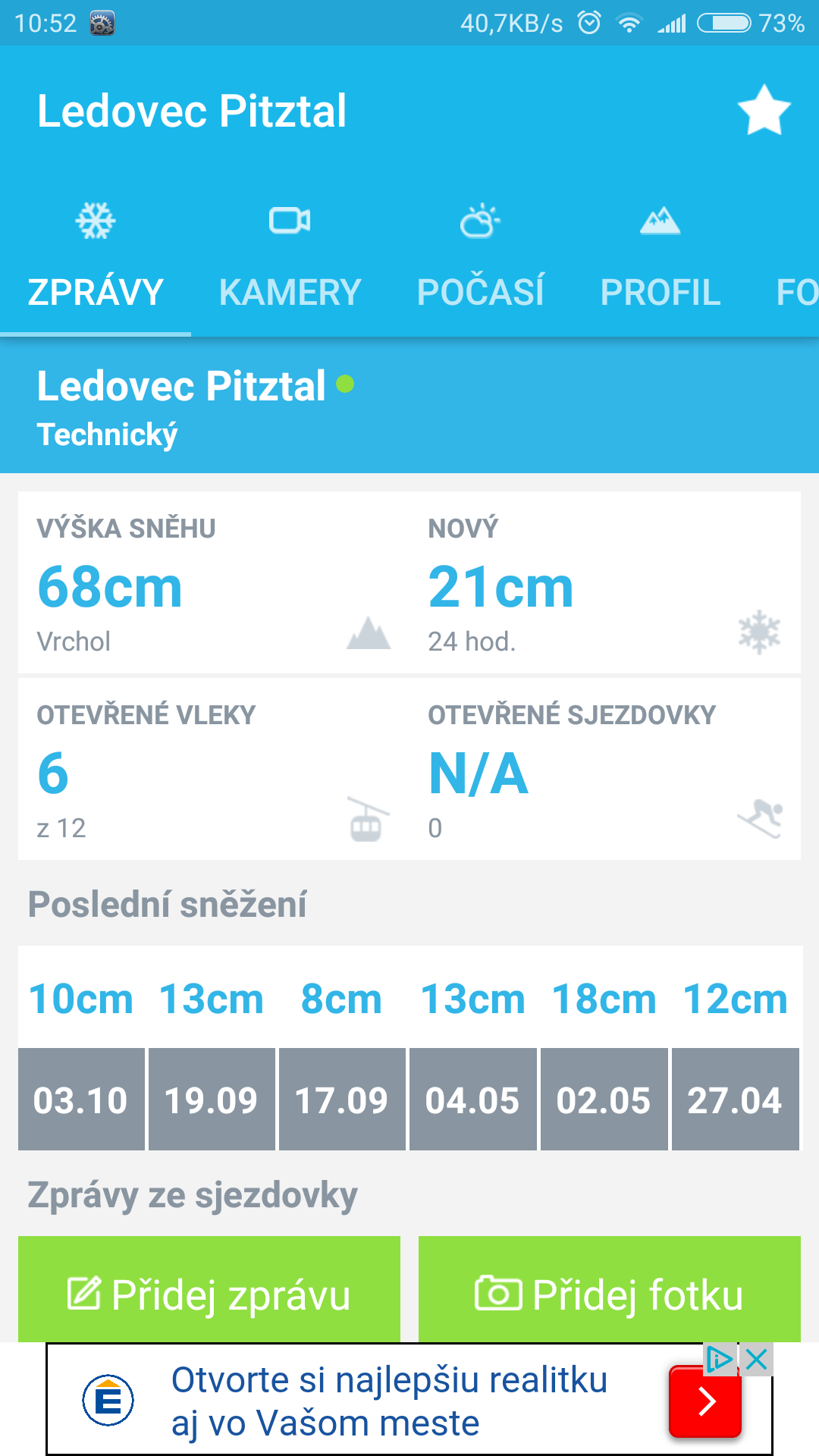Tap the Přidej zprávu button

click(209, 1293)
